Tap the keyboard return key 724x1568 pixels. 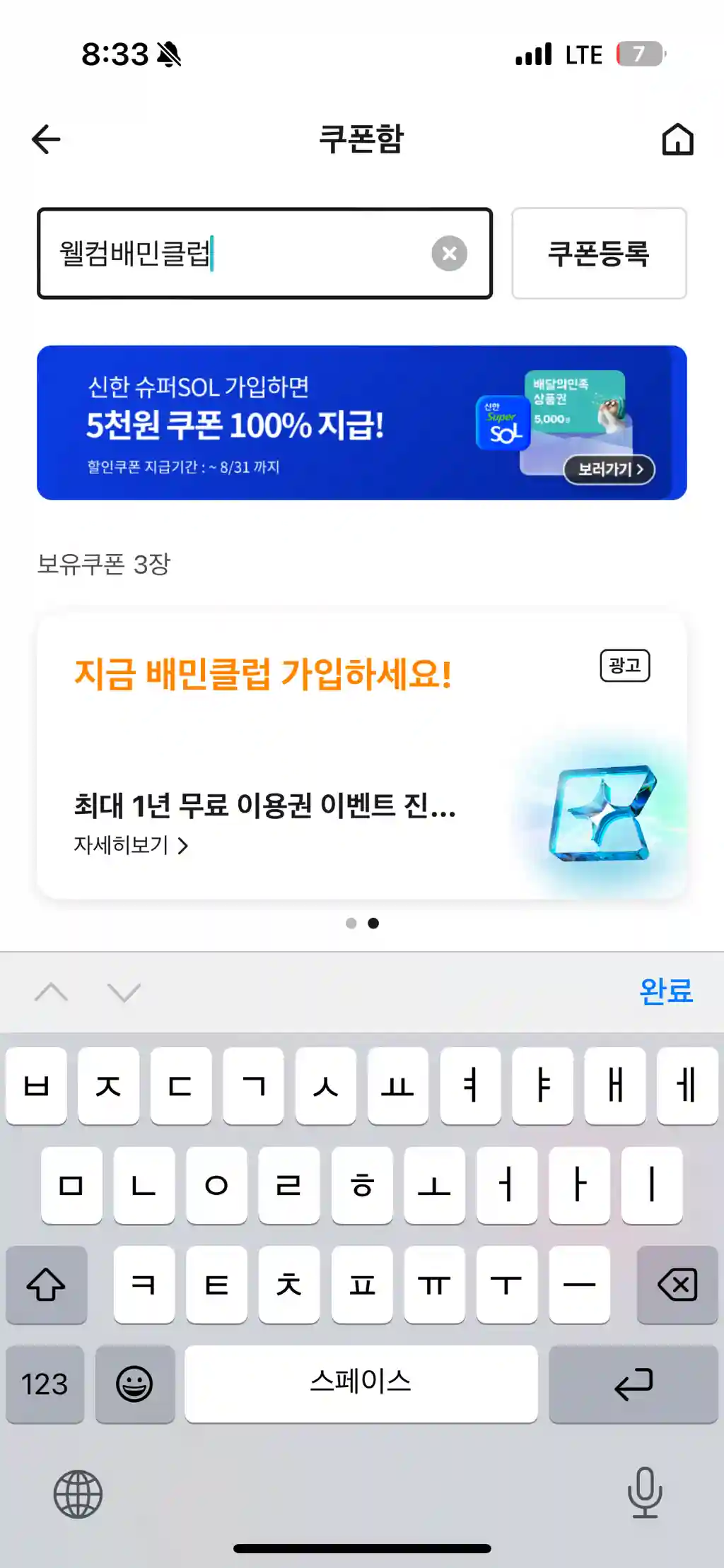(x=633, y=1384)
